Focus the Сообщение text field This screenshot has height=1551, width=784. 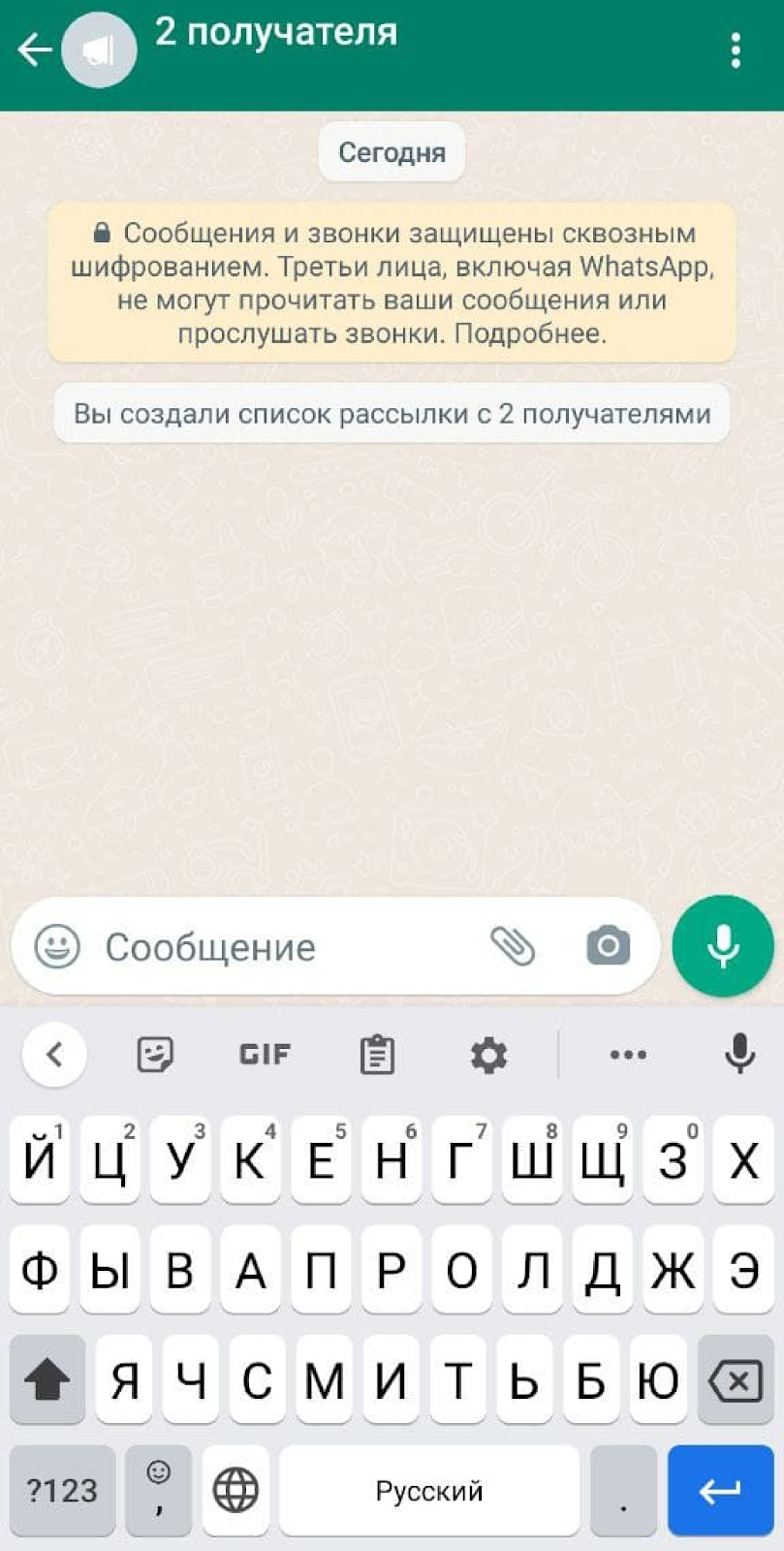(286, 947)
